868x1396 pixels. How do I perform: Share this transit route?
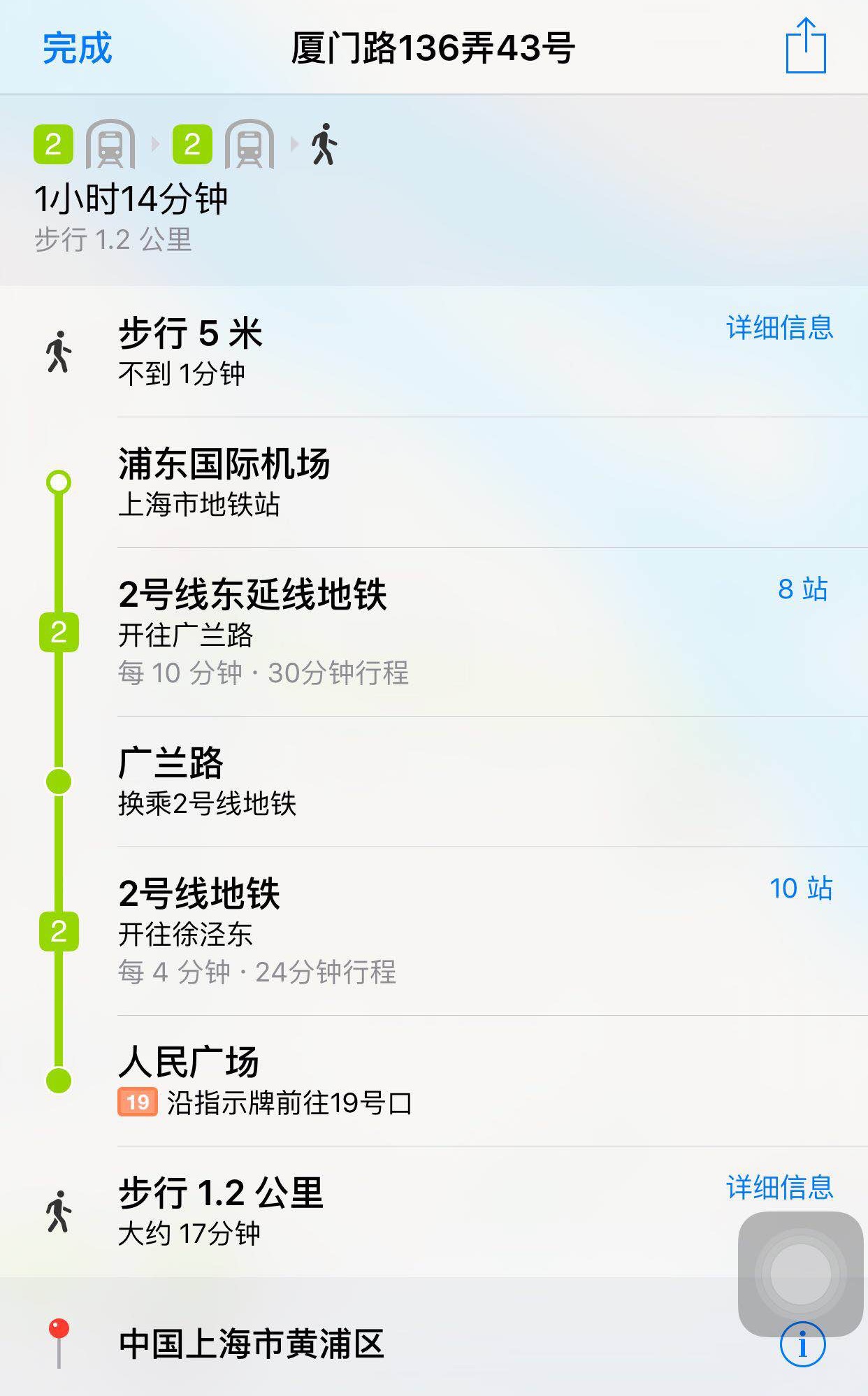pos(805,47)
